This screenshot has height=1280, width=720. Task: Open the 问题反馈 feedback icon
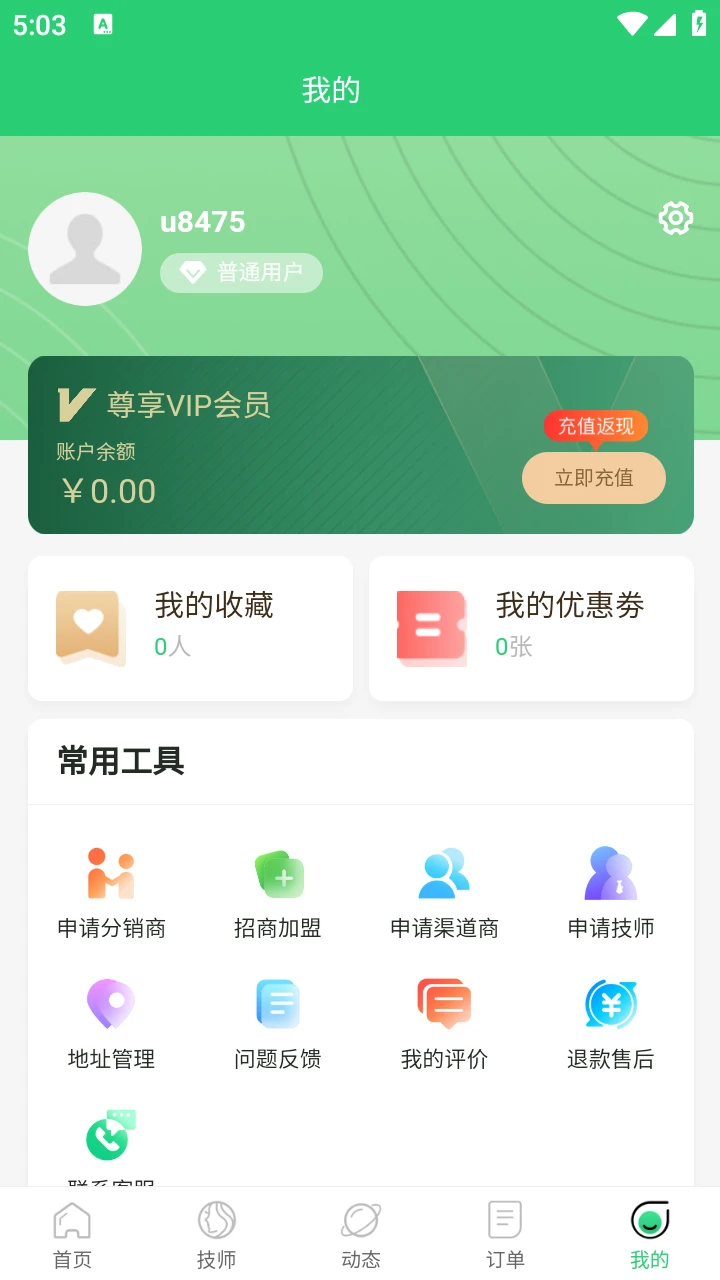(277, 1003)
